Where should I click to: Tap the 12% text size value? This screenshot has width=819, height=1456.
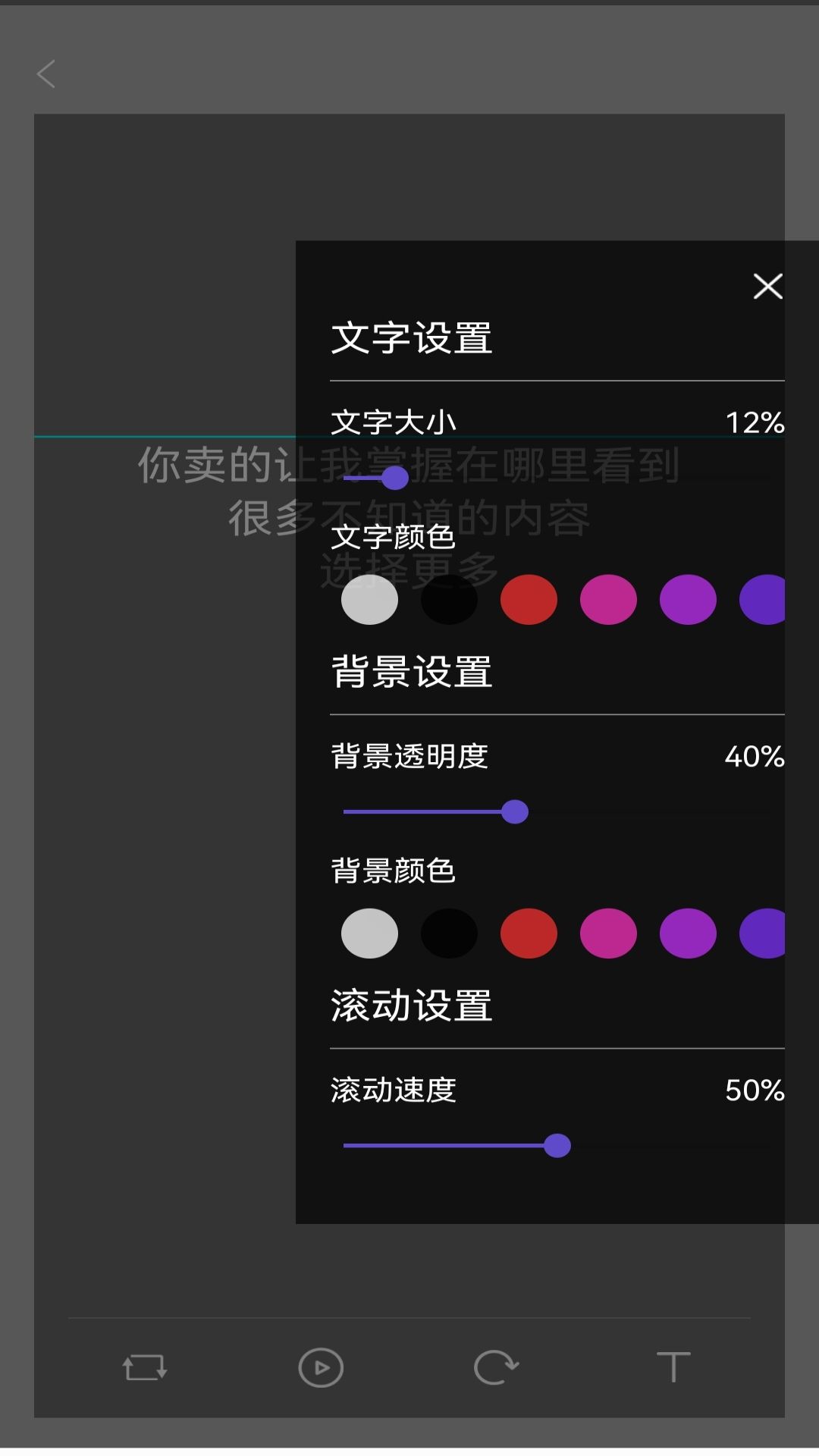(x=755, y=422)
